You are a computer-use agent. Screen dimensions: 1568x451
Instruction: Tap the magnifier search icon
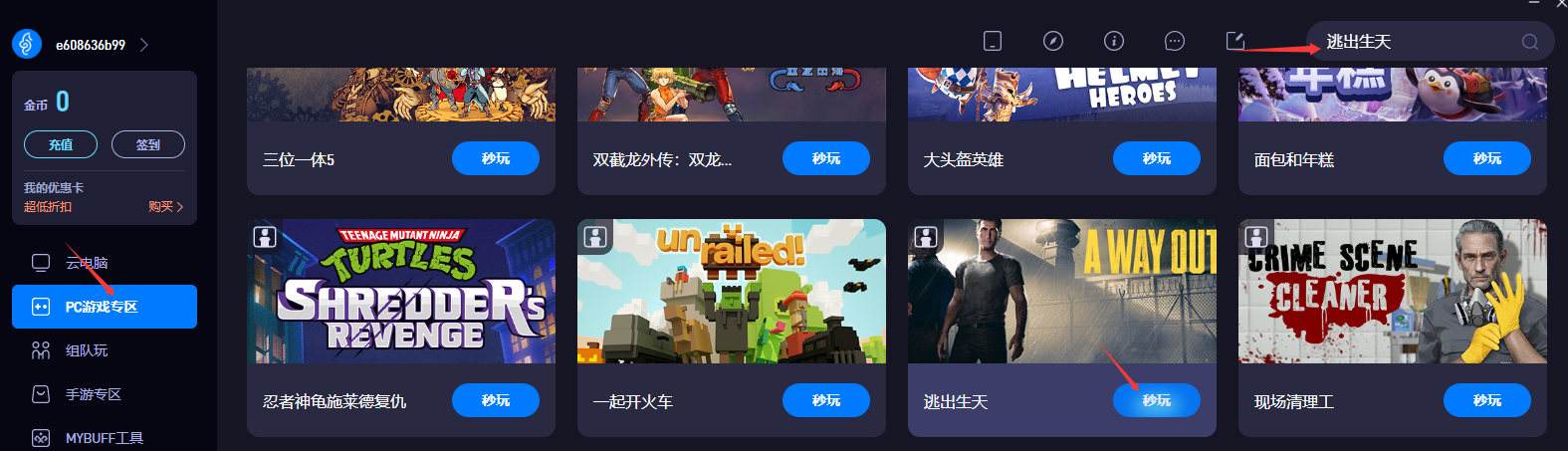(1530, 42)
